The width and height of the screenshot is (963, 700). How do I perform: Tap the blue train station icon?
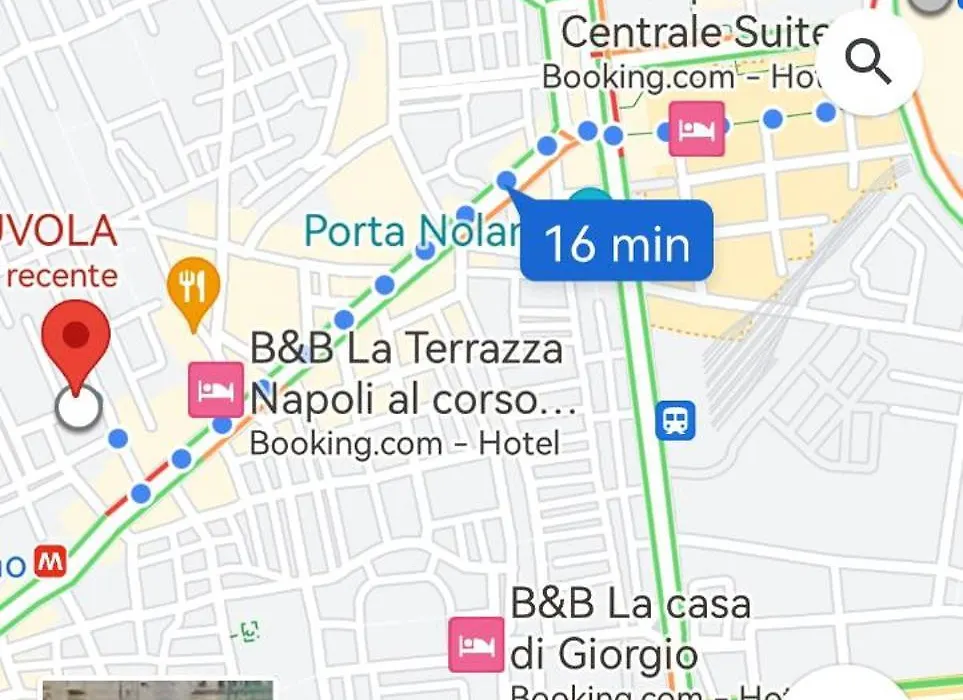[676, 420]
